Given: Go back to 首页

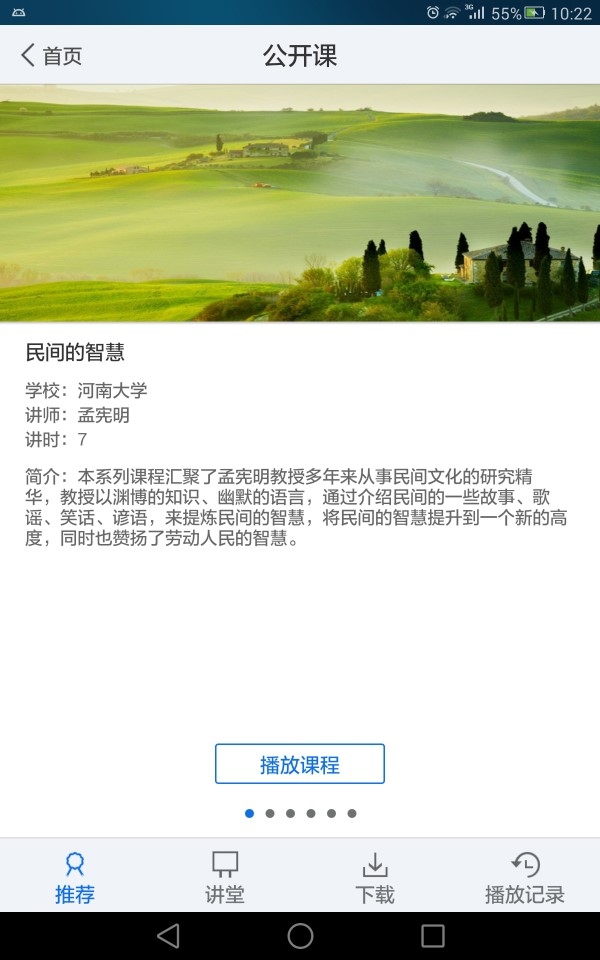Looking at the screenshot, I should point(52,56).
